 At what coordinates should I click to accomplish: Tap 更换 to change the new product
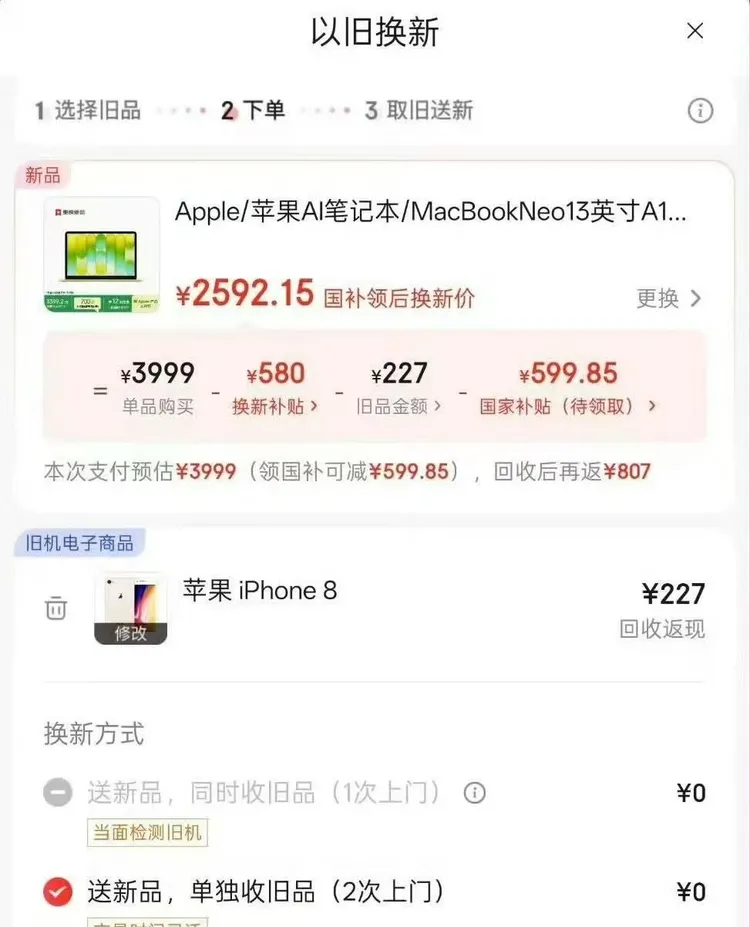click(669, 298)
